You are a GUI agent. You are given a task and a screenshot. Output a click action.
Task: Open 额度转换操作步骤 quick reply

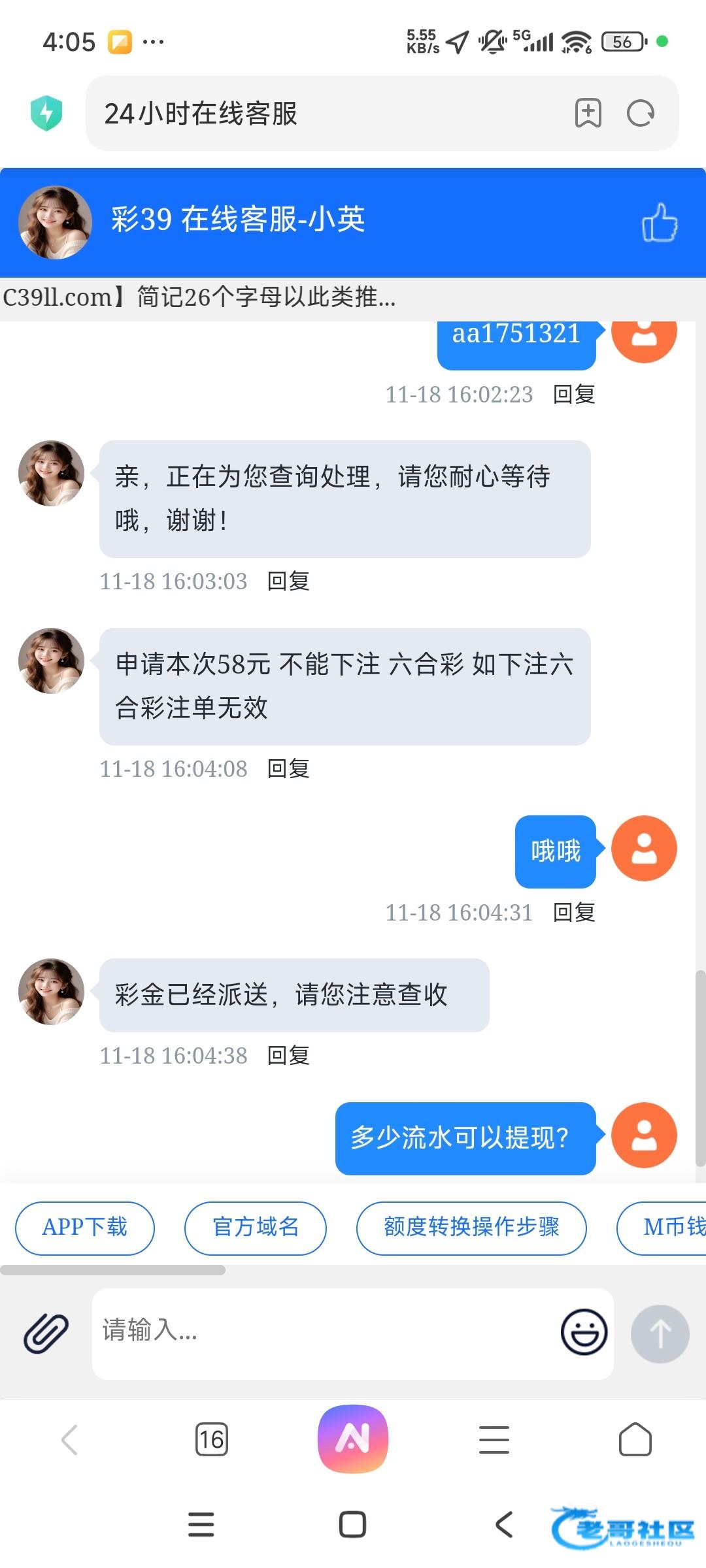(471, 1228)
